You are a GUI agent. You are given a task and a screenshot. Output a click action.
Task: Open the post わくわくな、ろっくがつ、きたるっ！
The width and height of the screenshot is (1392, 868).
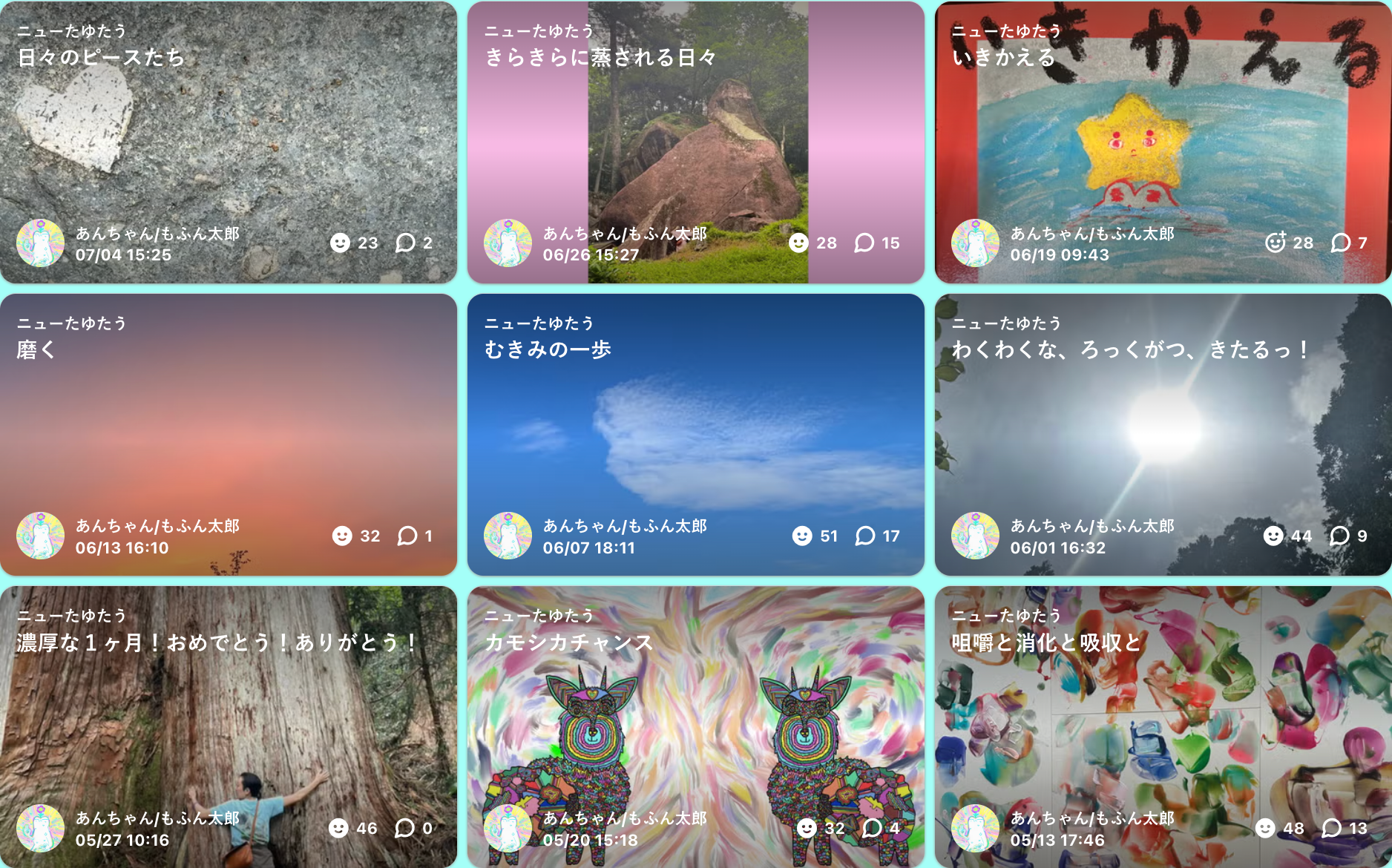(x=1129, y=350)
